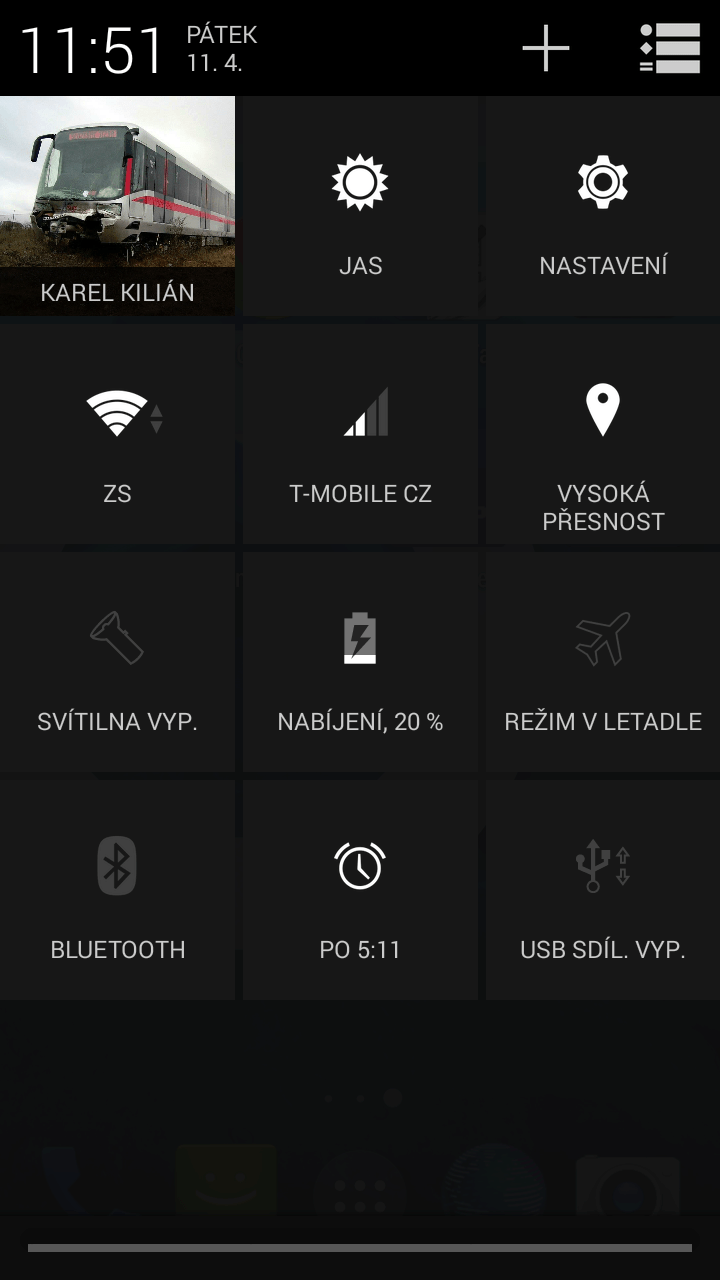Turn on Bluetooth
The image size is (720, 1280).
tap(117, 890)
